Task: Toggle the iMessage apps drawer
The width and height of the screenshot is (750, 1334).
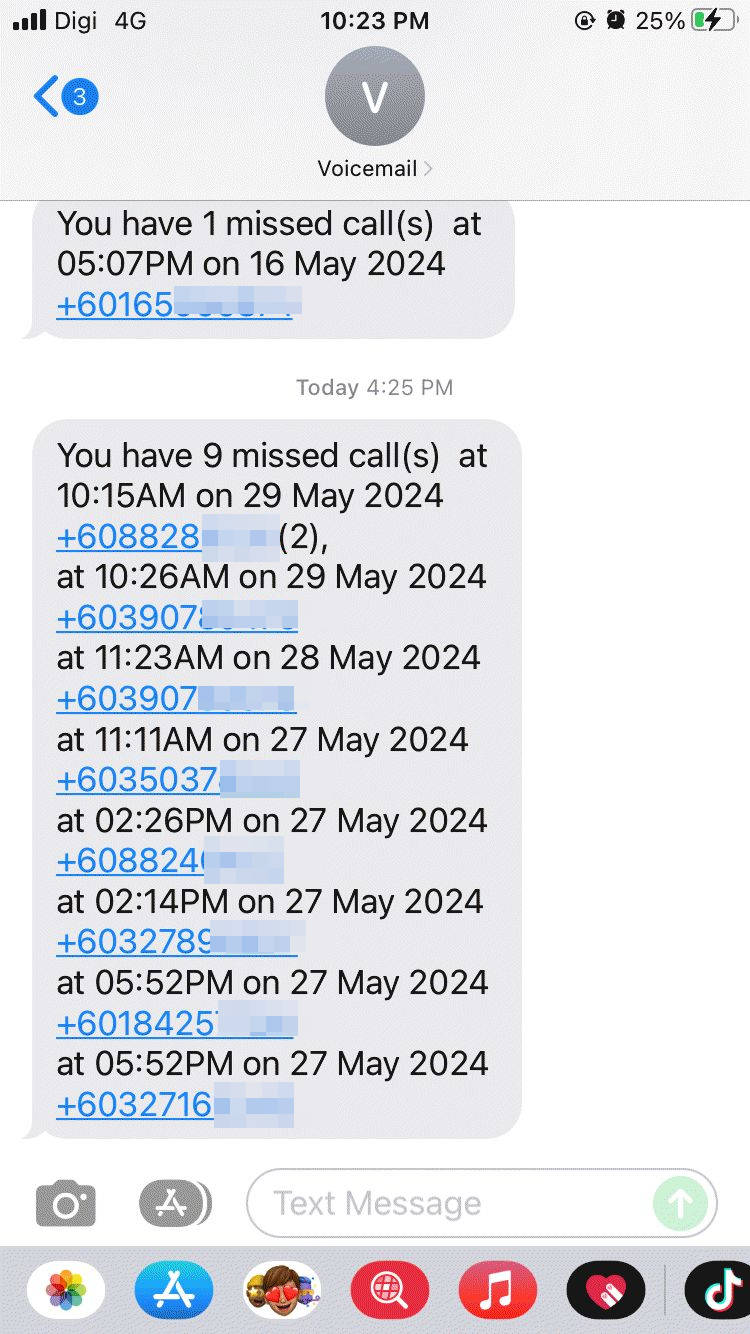Action: 174,1204
